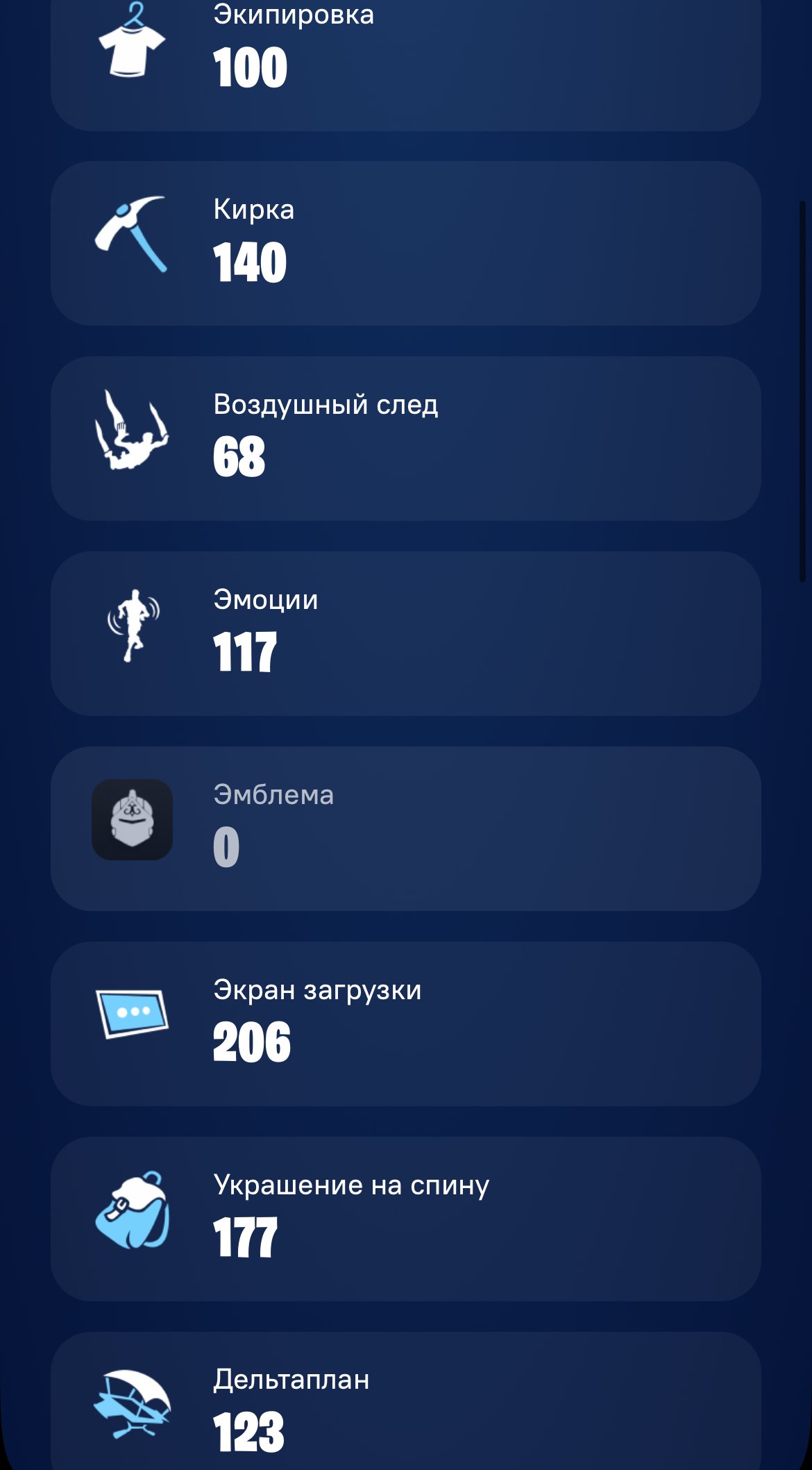Image resolution: width=812 pixels, height=1470 pixels.
Task: Click the glider Дельтаплан icon
Action: coord(132,1403)
